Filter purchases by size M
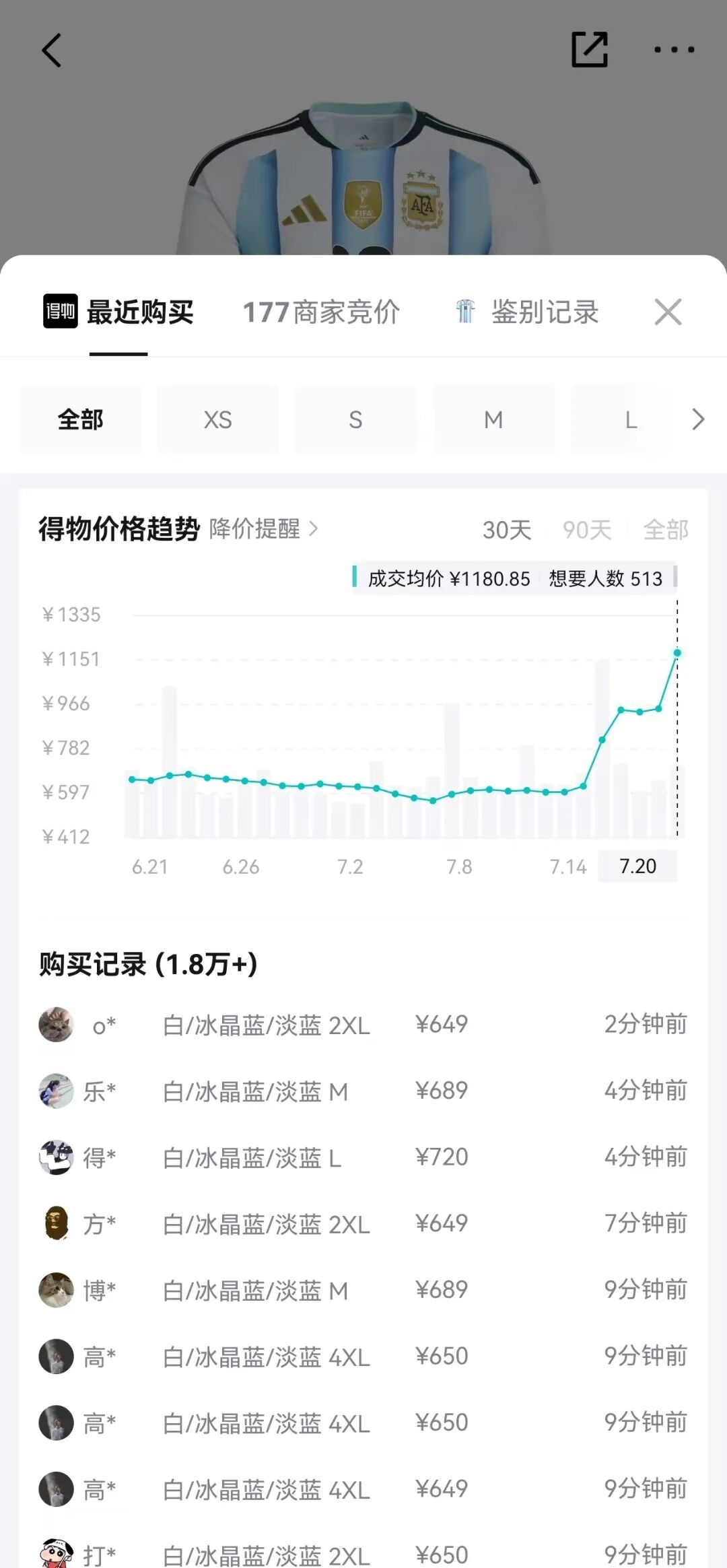The height and width of the screenshot is (1568, 727). [x=493, y=419]
